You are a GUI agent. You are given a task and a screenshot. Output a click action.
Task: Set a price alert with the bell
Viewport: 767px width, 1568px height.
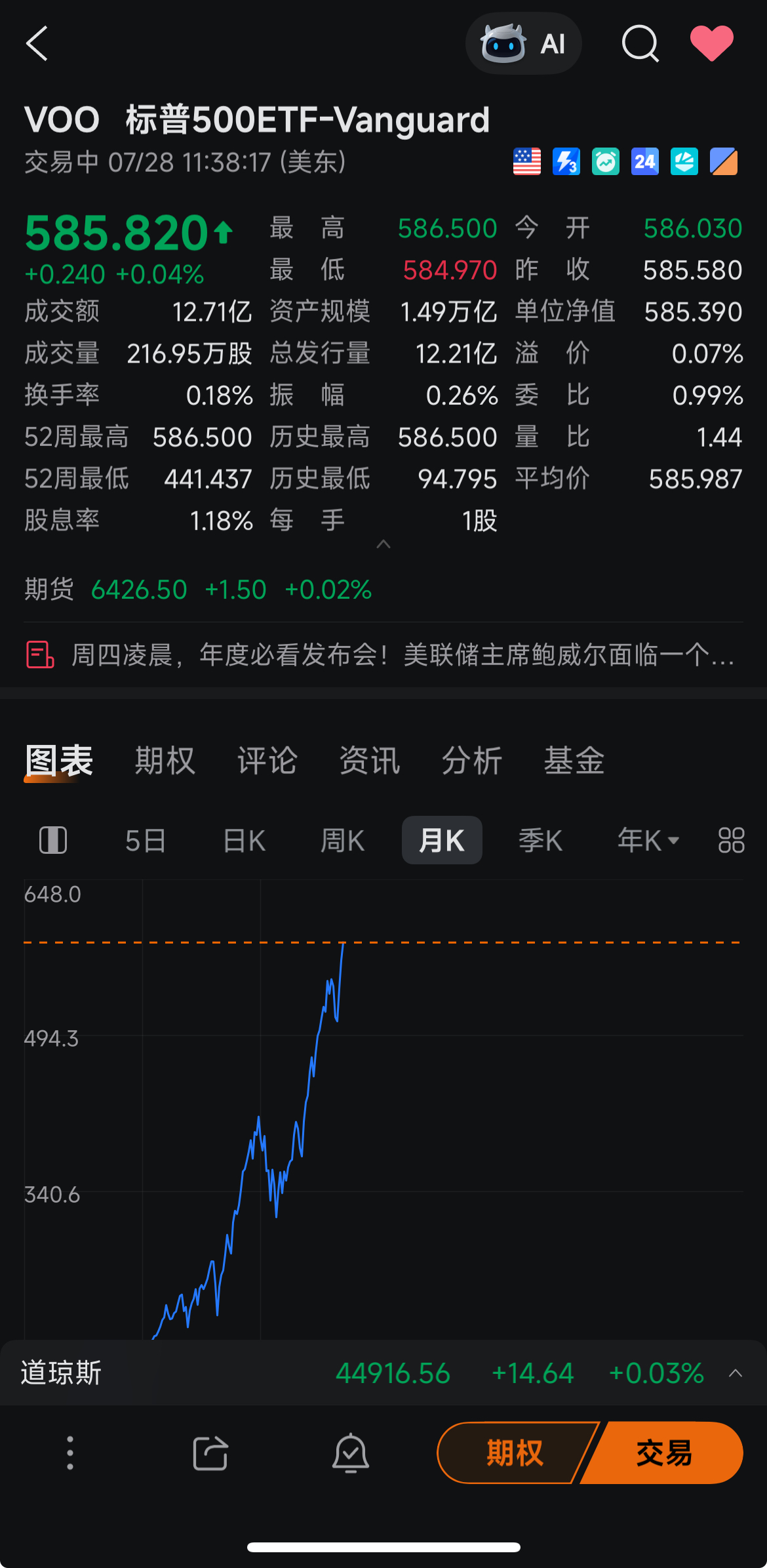(351, 1453)
